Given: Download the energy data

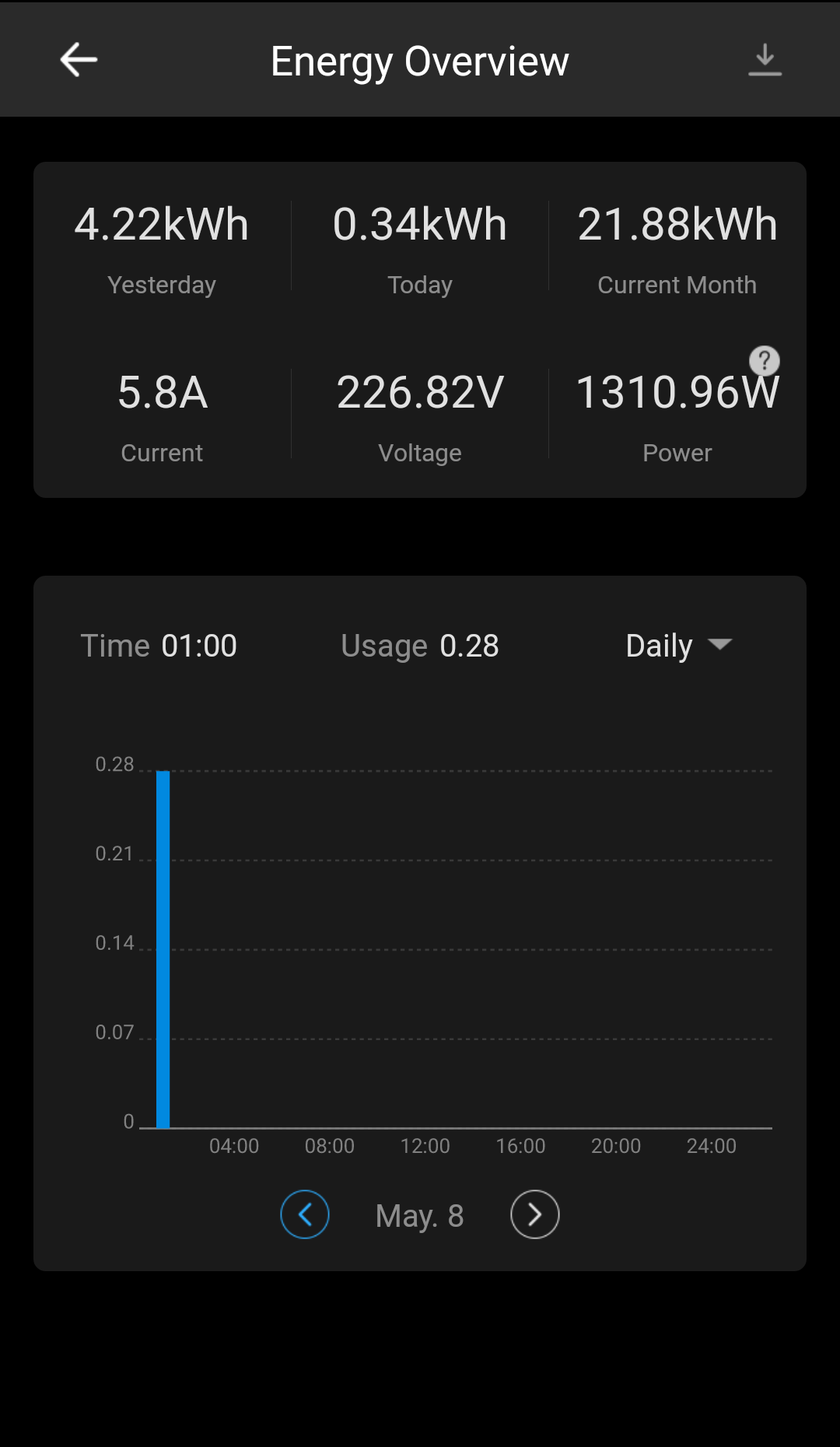Looking at the screenshot, I should [765, 60].
